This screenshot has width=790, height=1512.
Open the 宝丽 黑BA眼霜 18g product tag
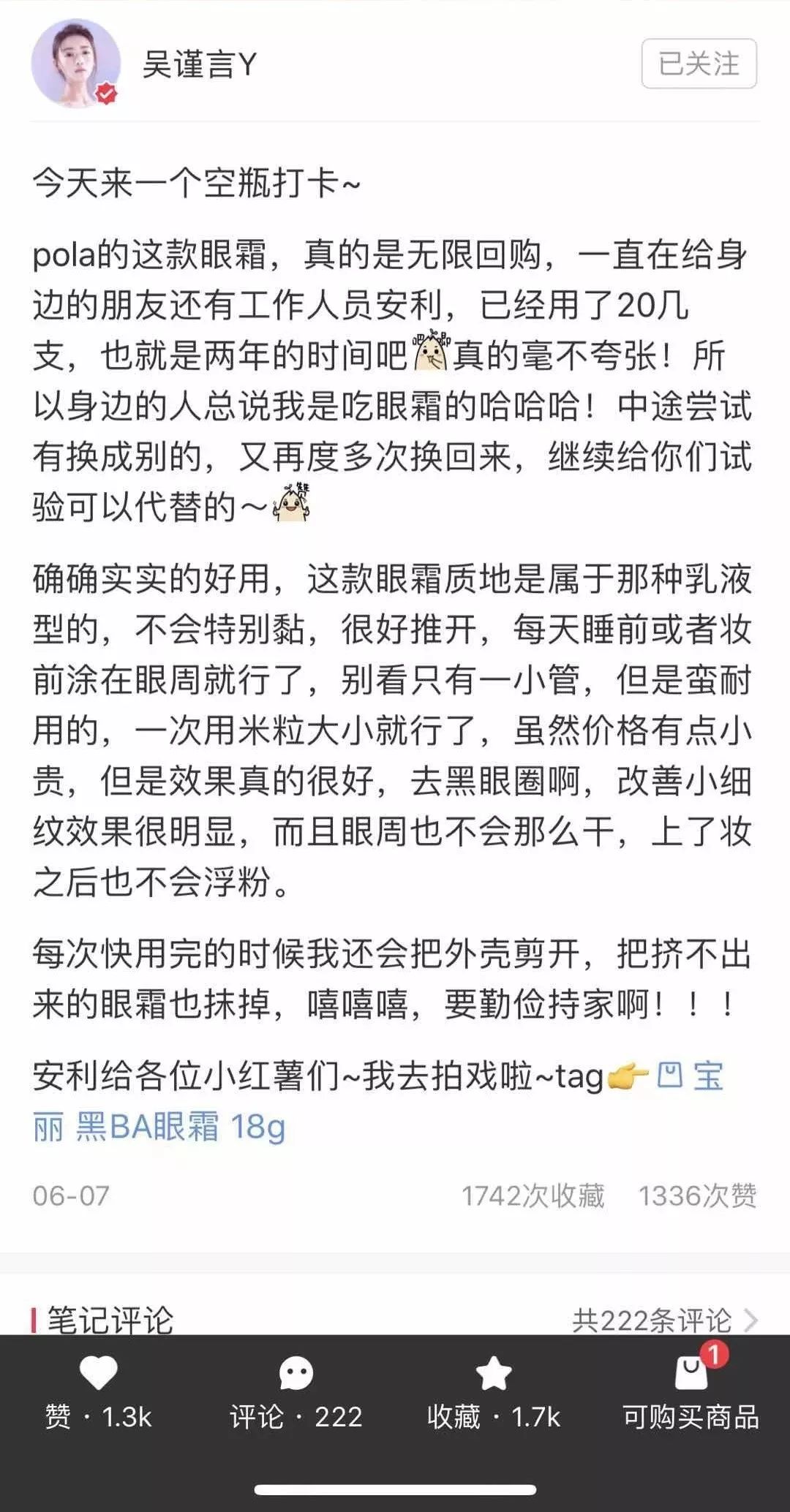tap(378, 1101)
